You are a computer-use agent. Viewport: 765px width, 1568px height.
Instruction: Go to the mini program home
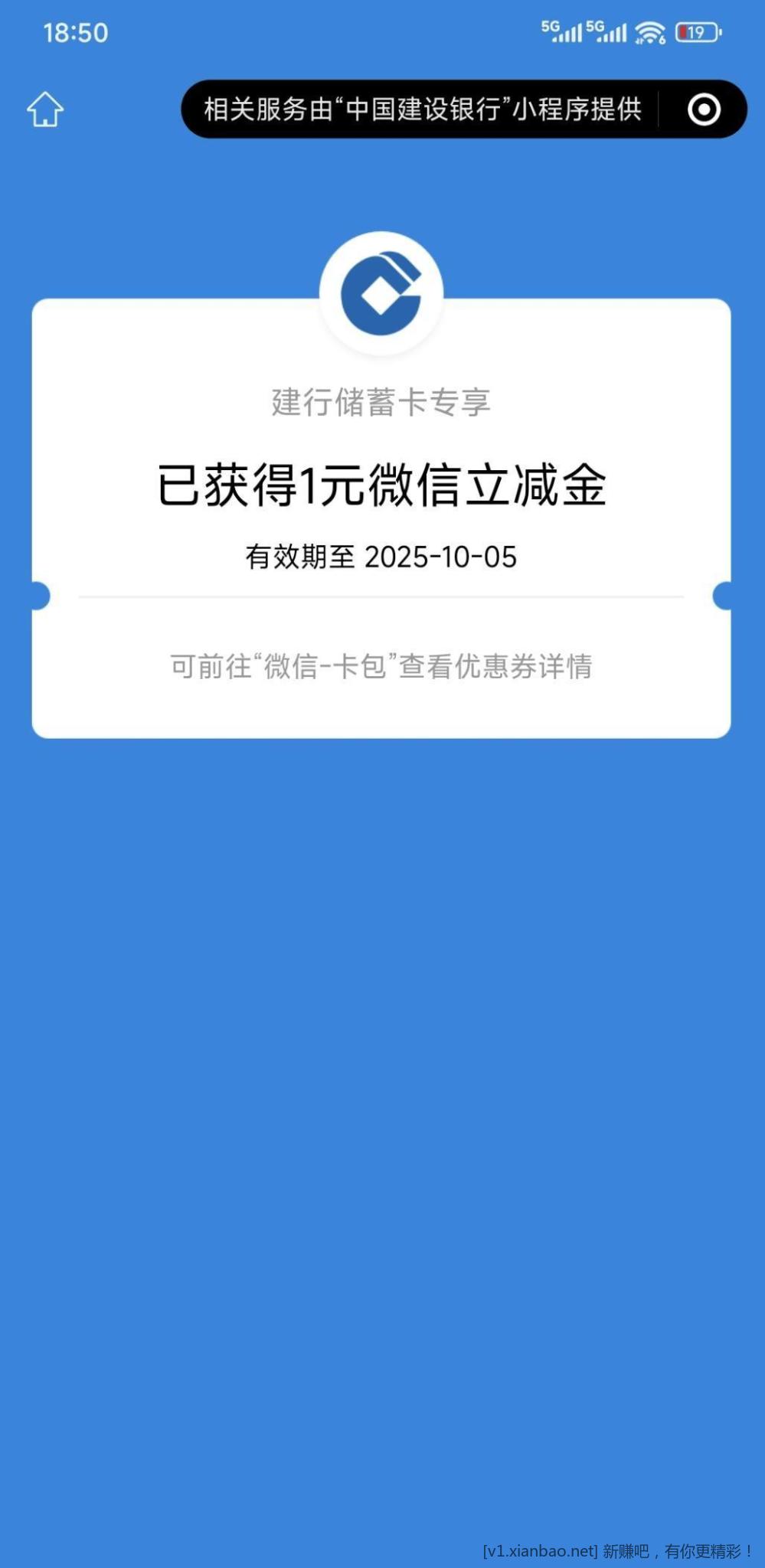pyautogui.click(x=45, y=109)
